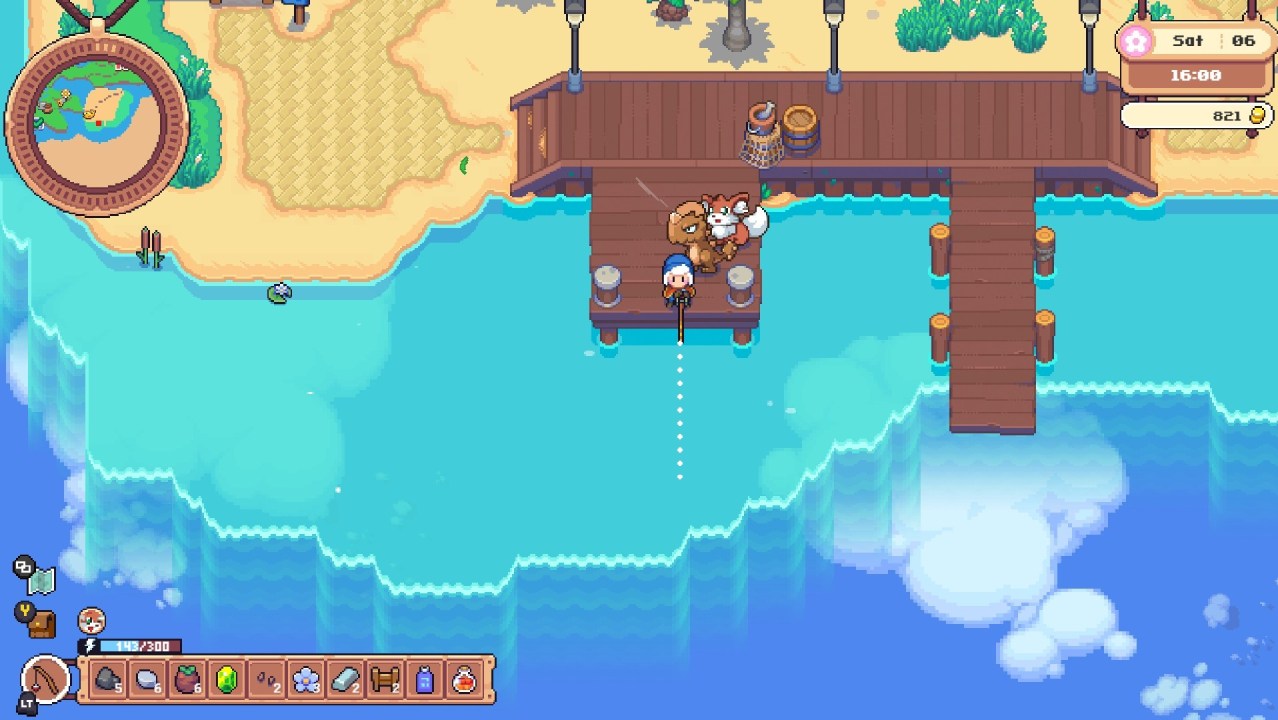Select the wooden fence hotbar slot
Viewport: 1278px width, 720px height.
pos(385,680)
